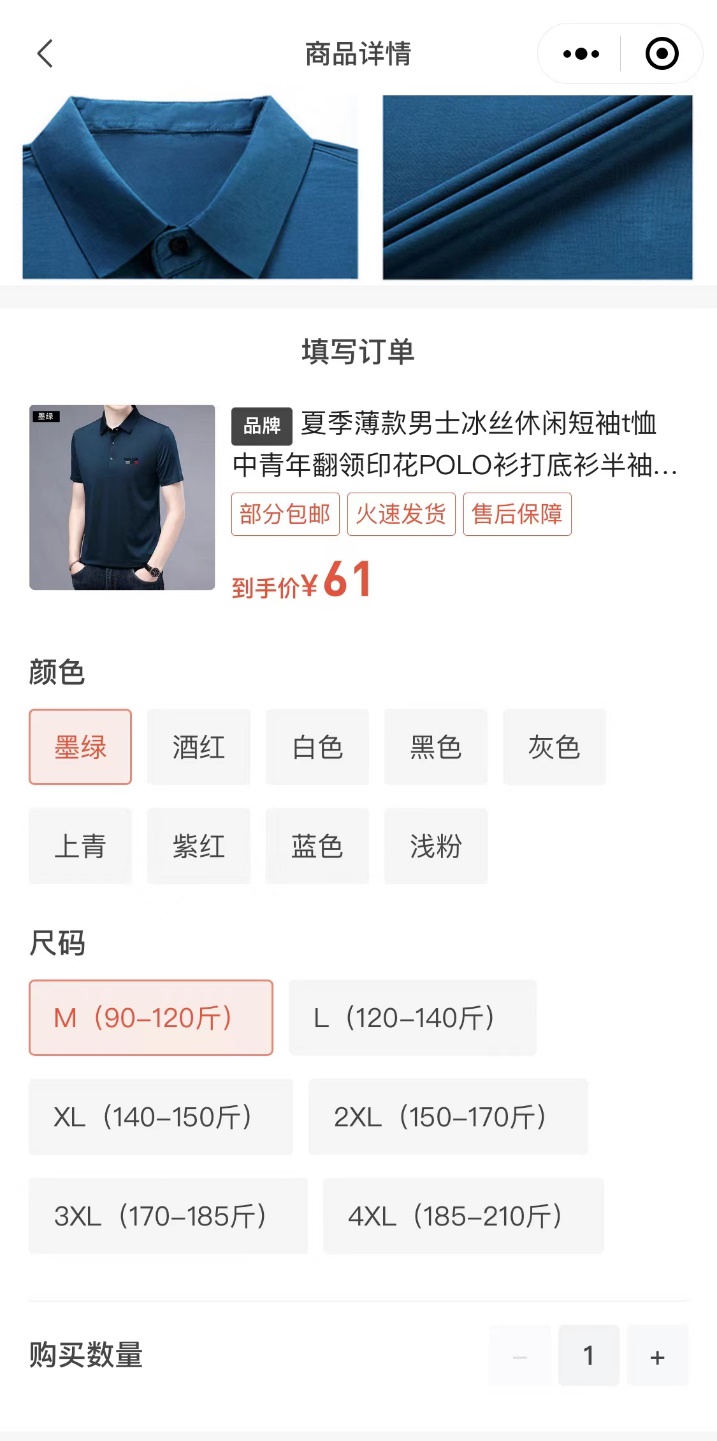Increase purchase quantity with the plus button
Image resolution: width=717 pixels, height=1441 pixels.
tap(657, 1356)
